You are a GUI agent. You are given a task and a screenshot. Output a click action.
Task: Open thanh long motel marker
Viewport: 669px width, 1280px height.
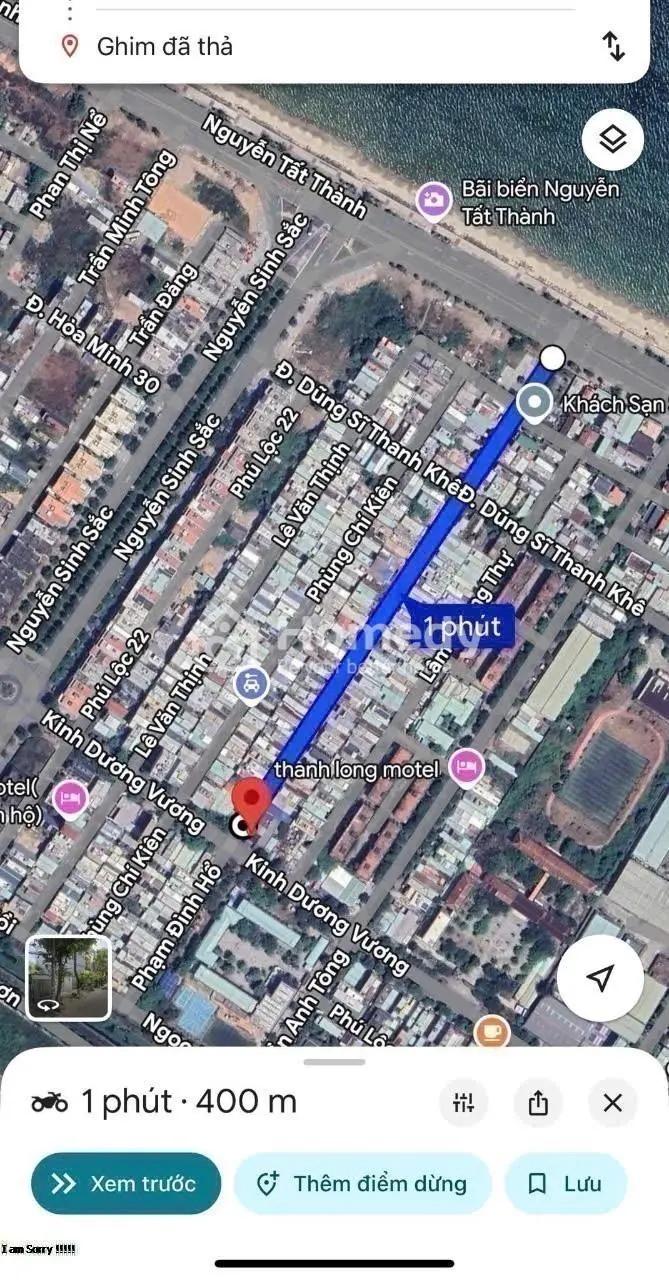coord(466,768)
